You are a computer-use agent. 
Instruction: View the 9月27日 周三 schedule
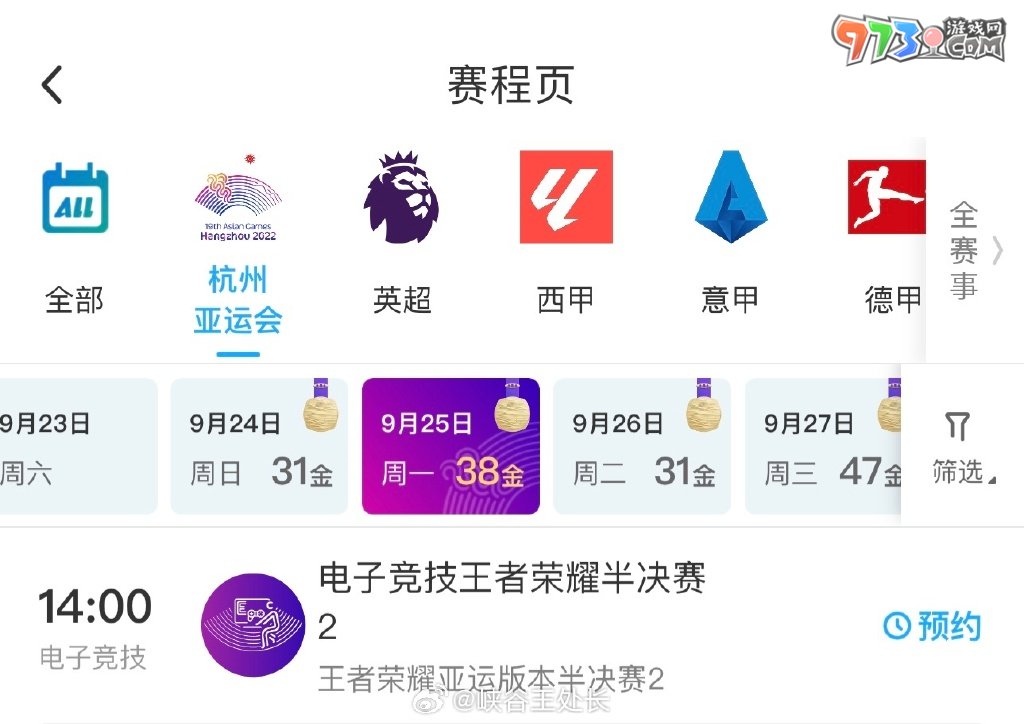(825, 447)
